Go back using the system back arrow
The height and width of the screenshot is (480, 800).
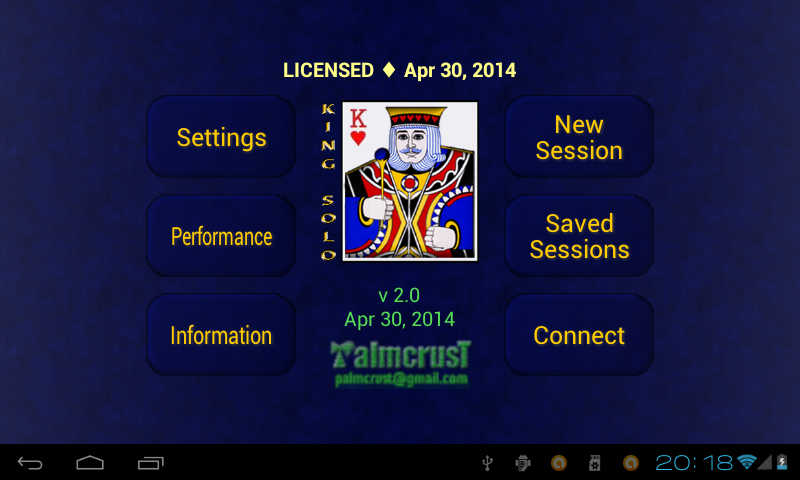30,462
